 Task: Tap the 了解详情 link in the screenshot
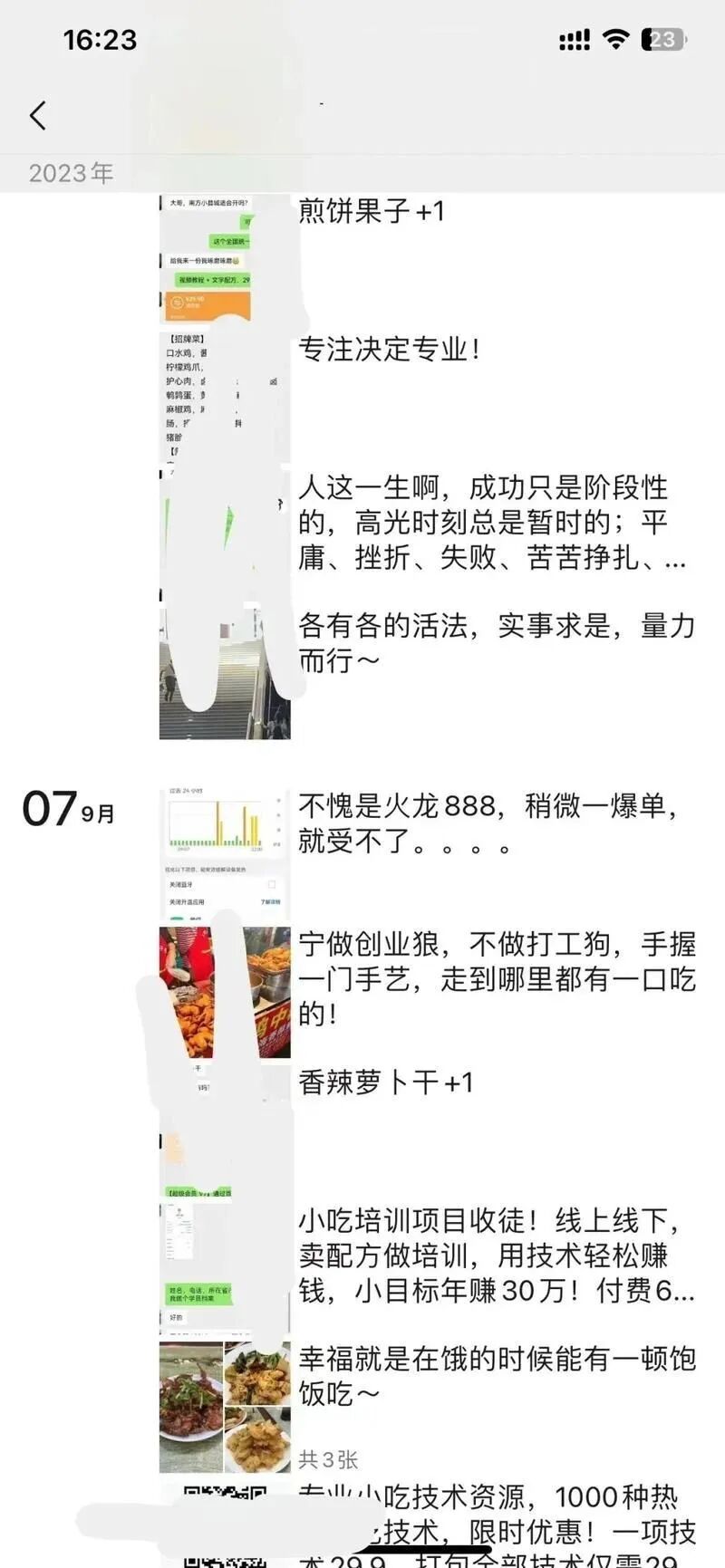coord(271,900)
